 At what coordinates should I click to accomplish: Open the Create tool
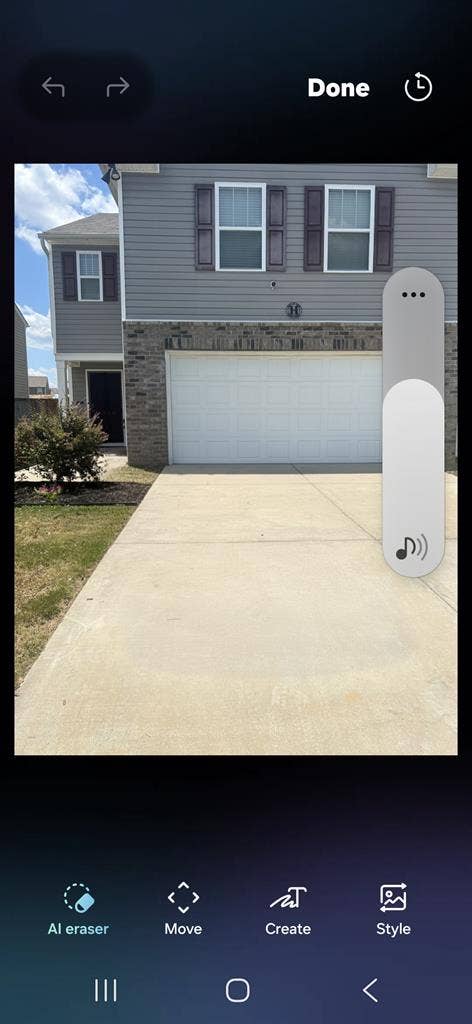288,908
